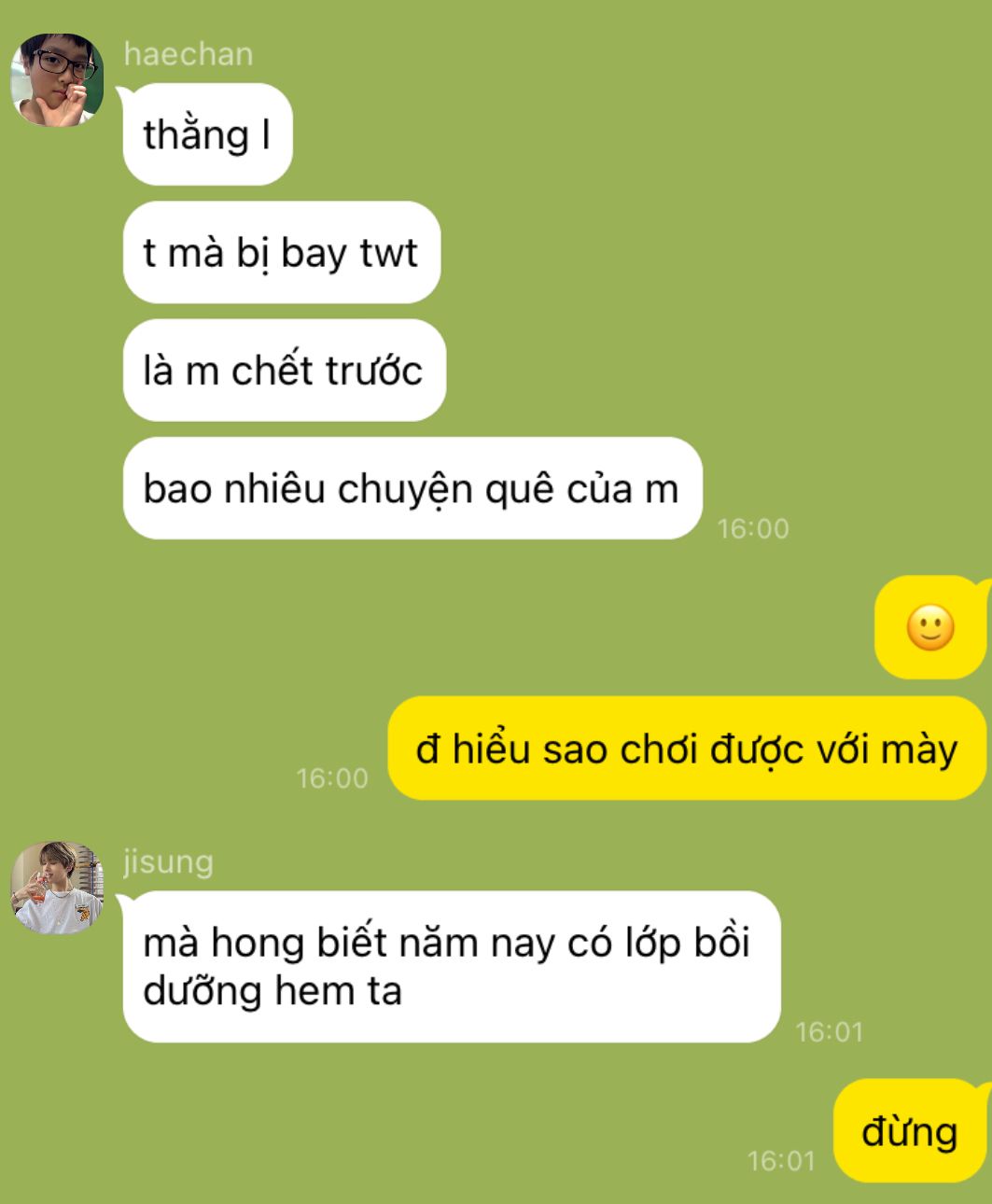This screenshot has width=992, height=1204.
Task: Open jisung's profile picture
Action: [x=57, y=888]
